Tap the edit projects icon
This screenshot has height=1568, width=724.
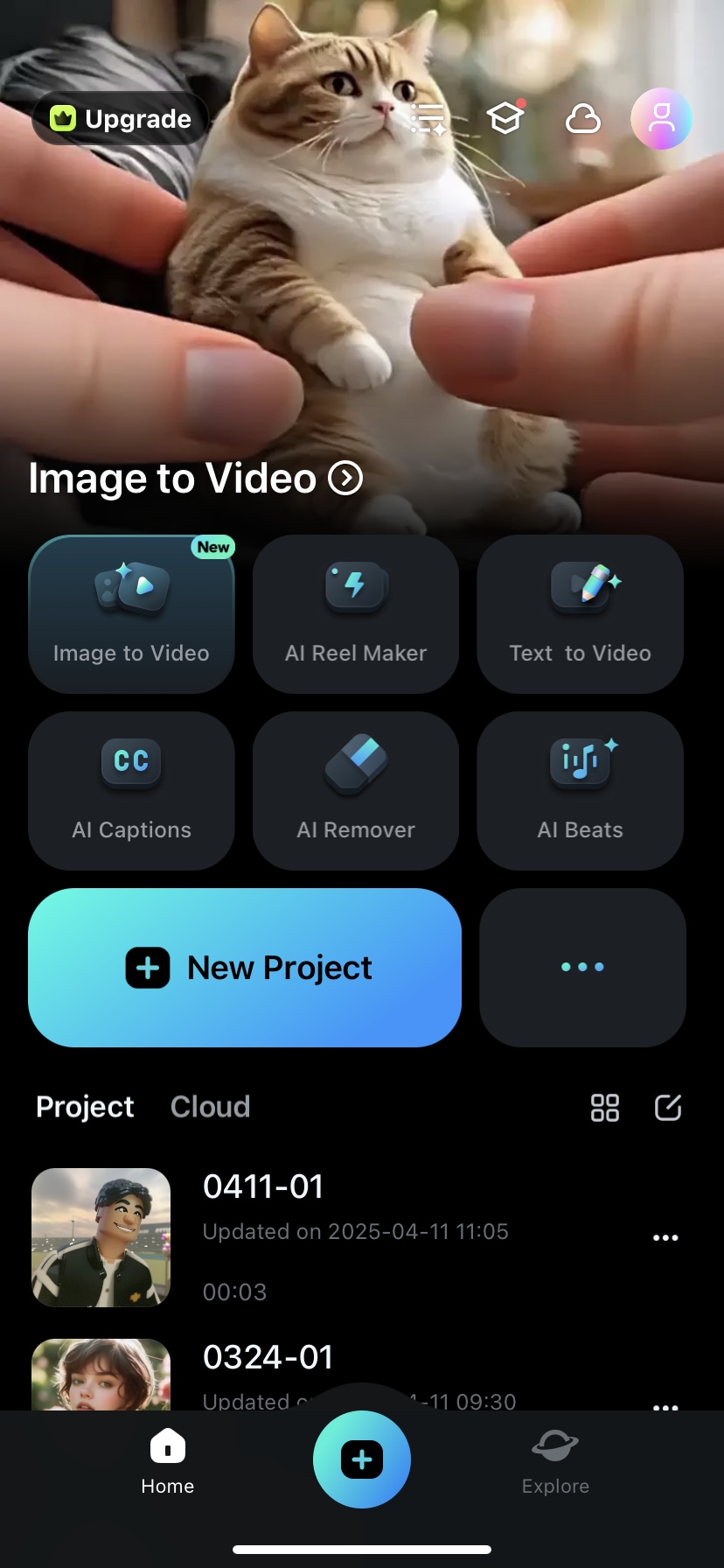pos(668,1108)
